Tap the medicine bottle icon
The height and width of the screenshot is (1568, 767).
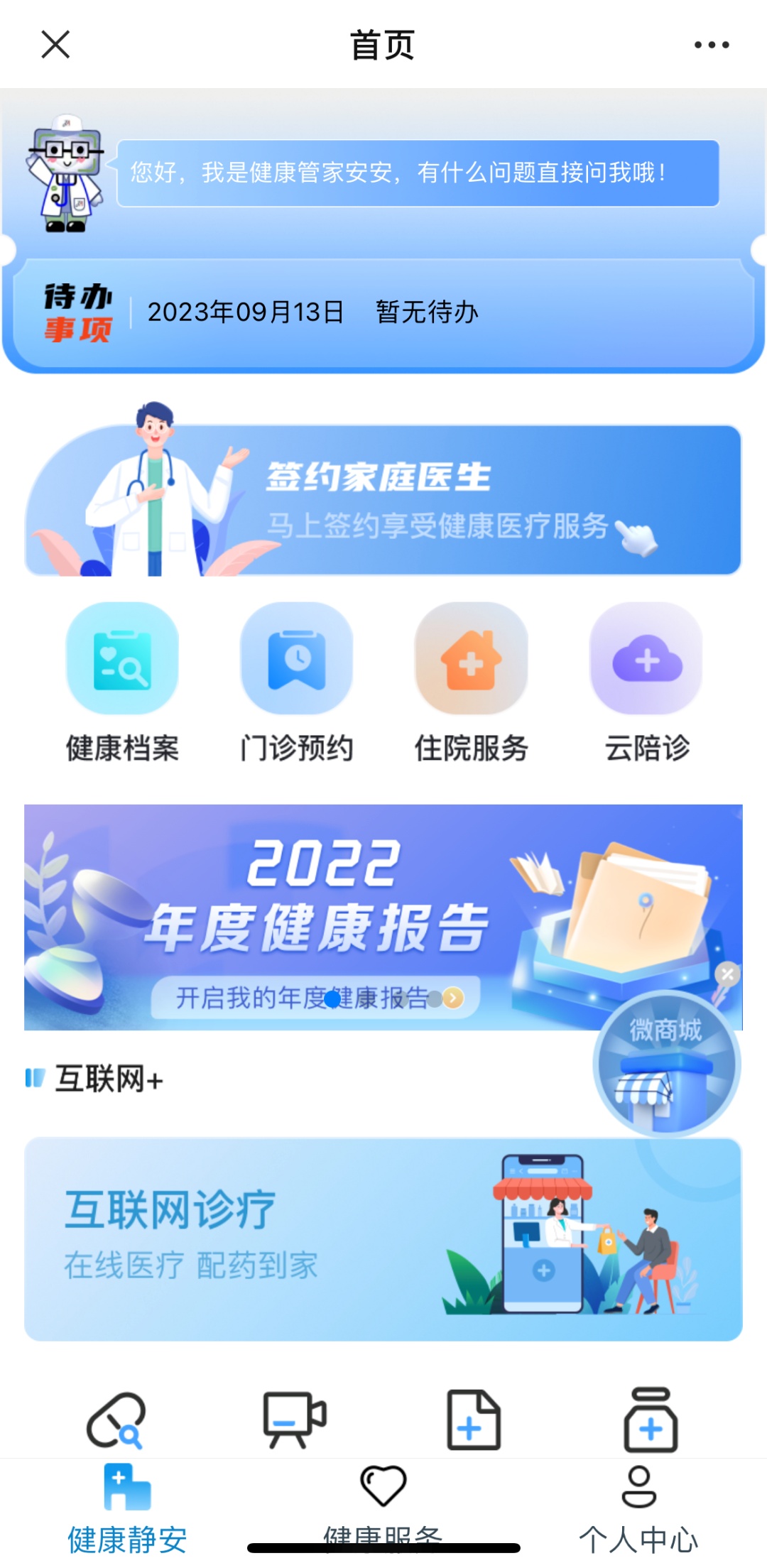[651, 1420]
